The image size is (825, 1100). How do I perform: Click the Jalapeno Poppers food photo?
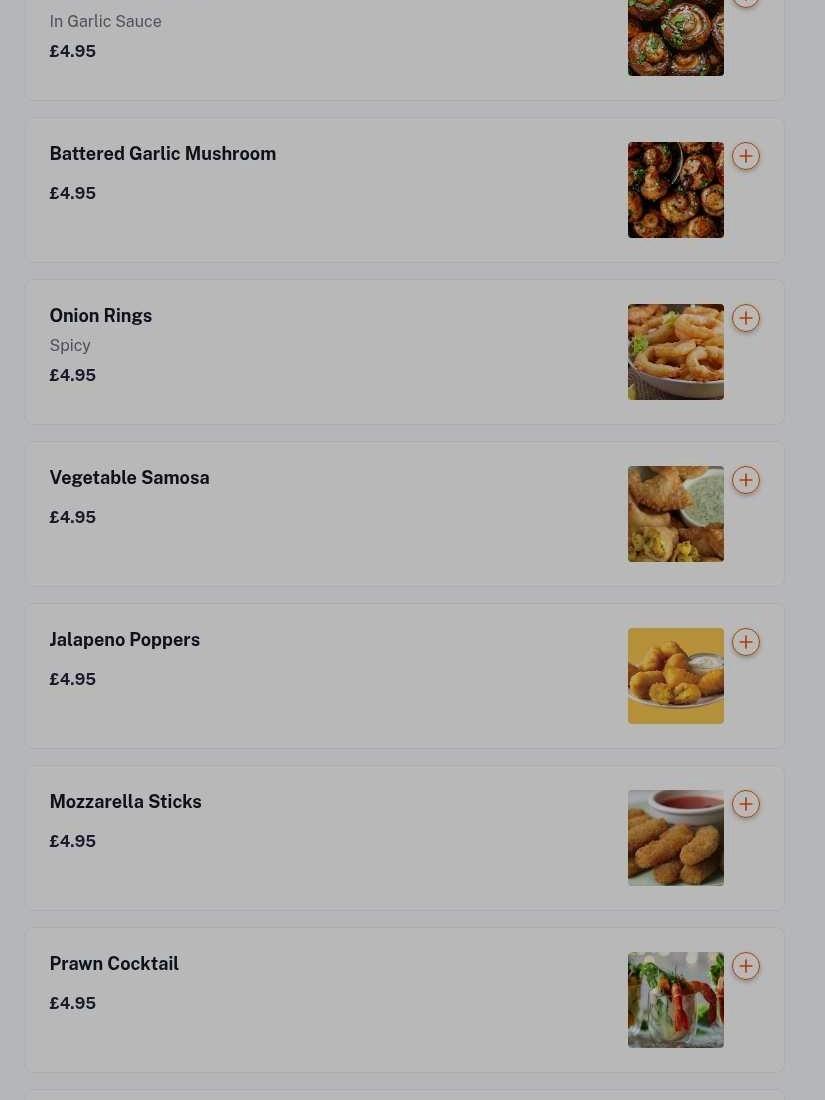675,675
